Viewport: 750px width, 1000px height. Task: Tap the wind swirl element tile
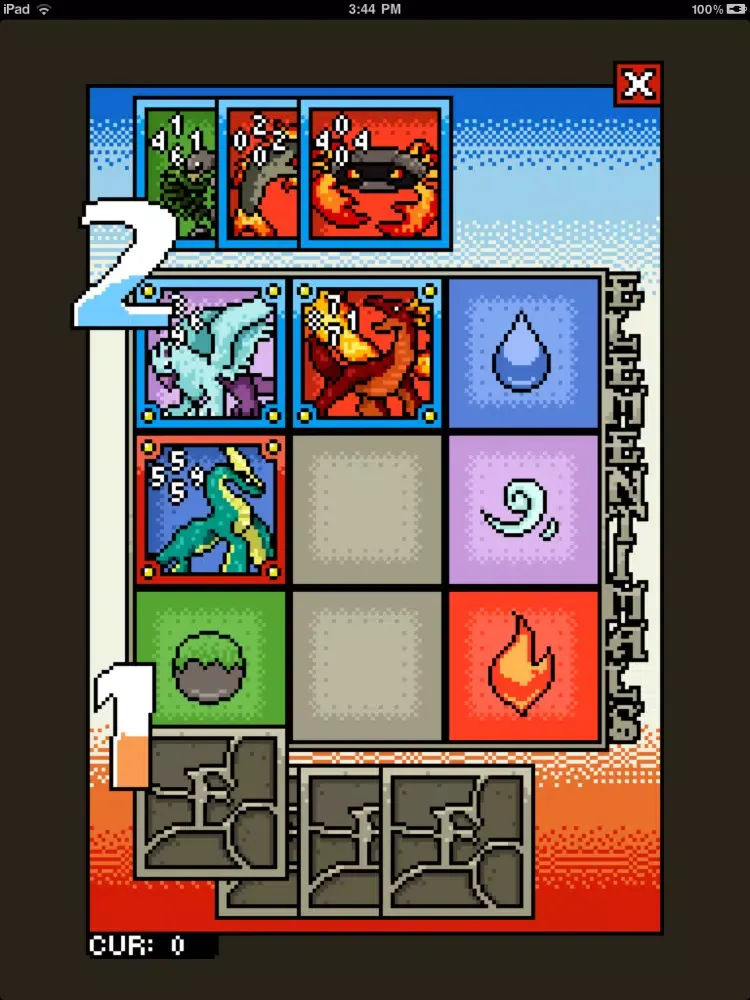click(523, 509)
